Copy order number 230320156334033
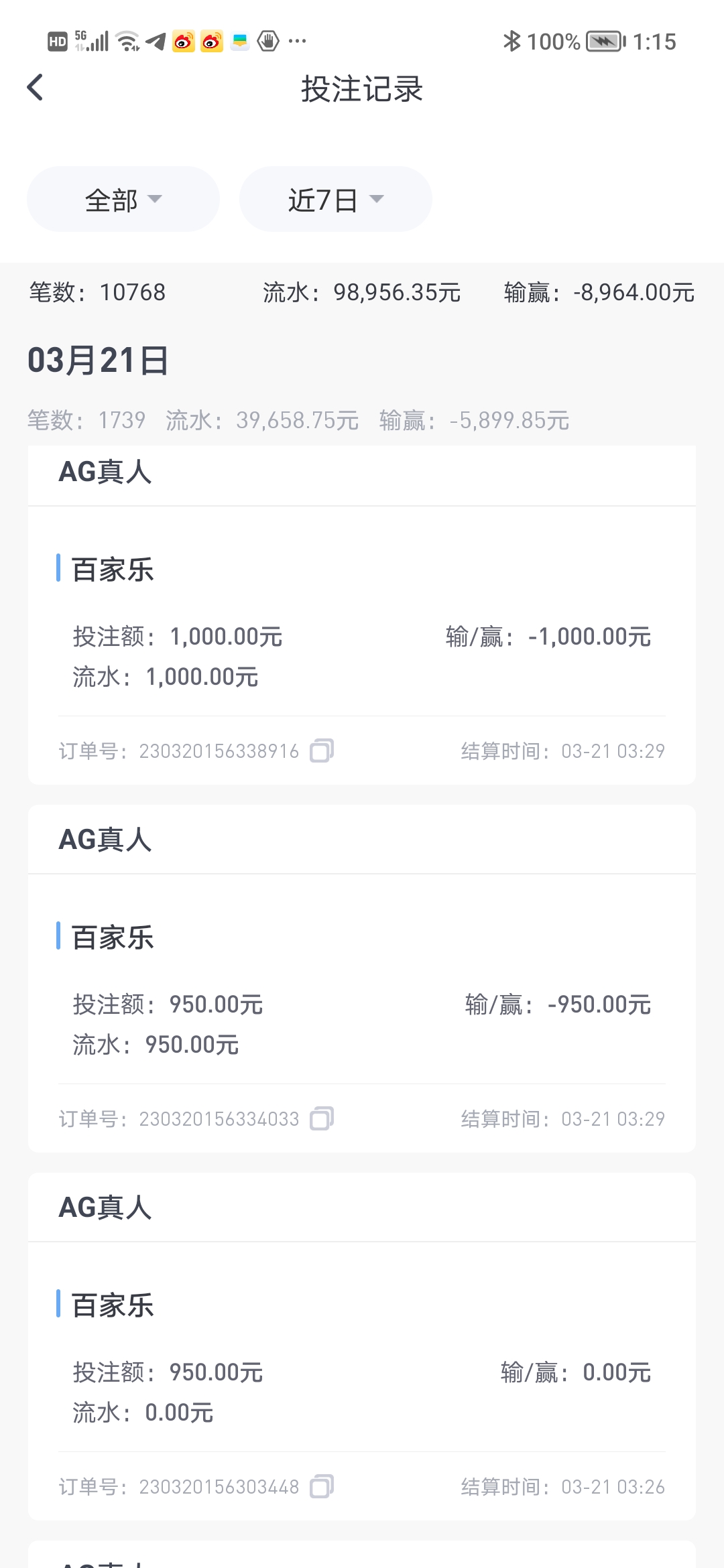724x1568 pixels. point(322,1118)
